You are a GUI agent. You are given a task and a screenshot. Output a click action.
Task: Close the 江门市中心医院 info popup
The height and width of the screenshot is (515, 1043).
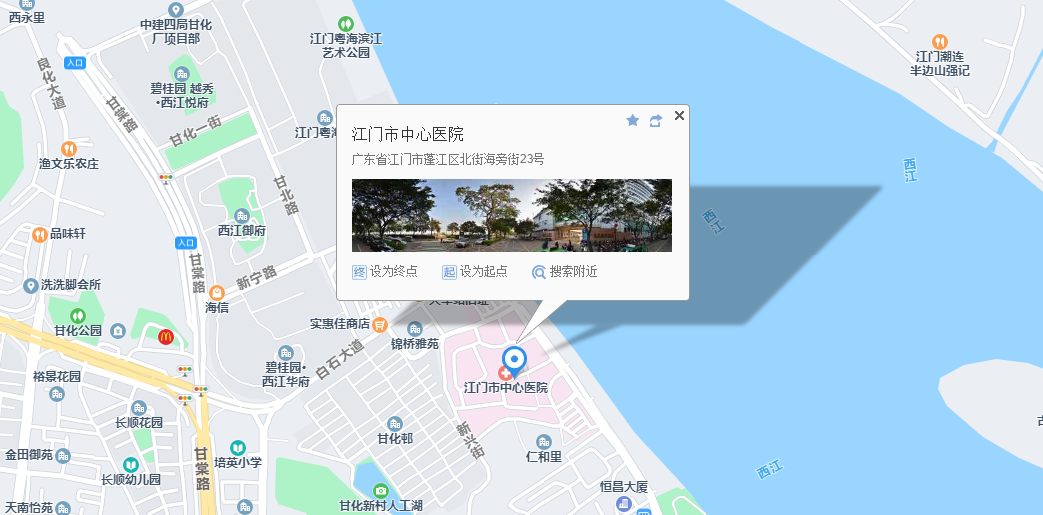click(680, 116)
